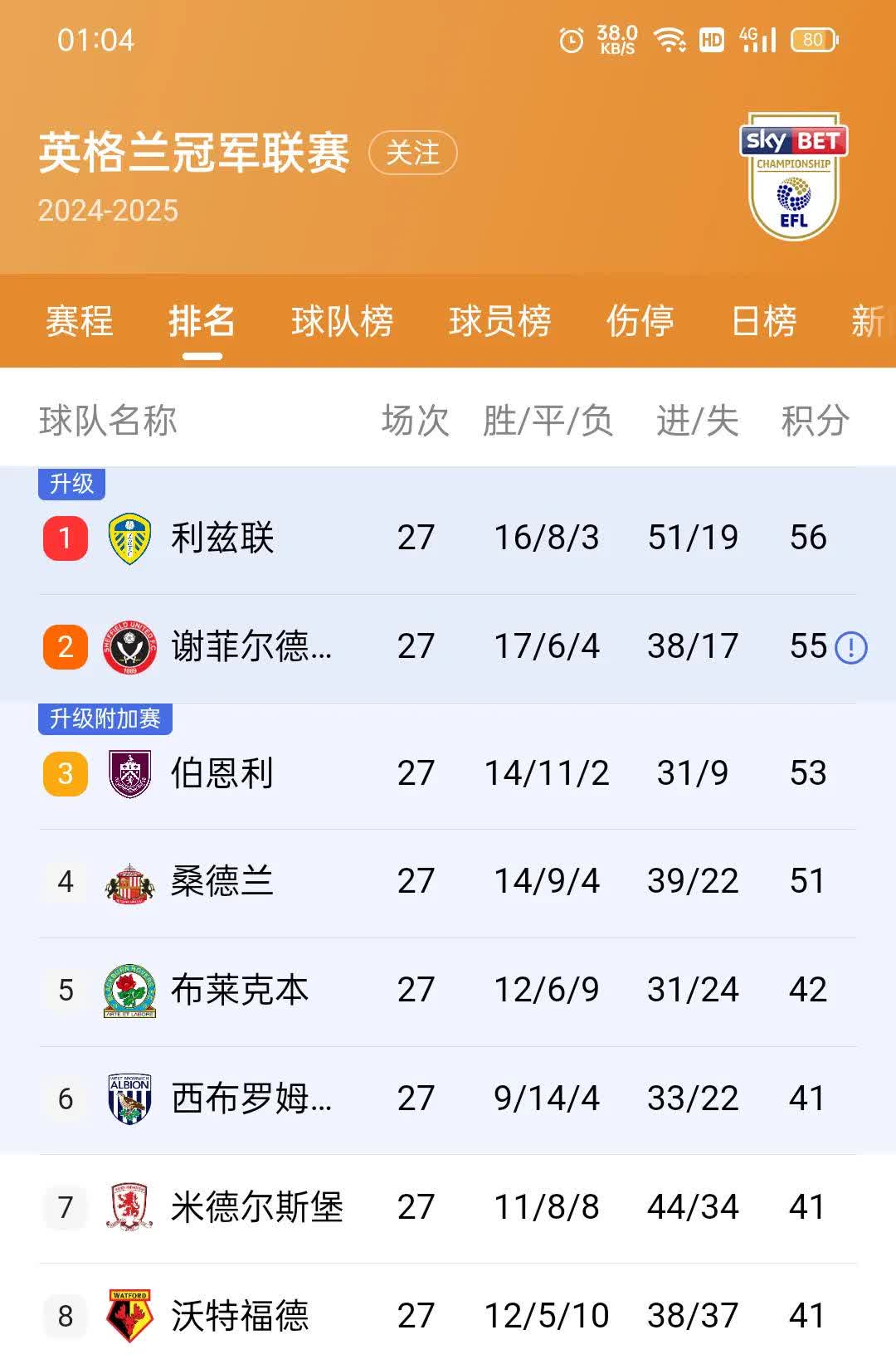Tap the Blackburn Rovers crest
The height and width of the screenshot is (1359, 896).
pyautogui.click(x=129, y=990)
